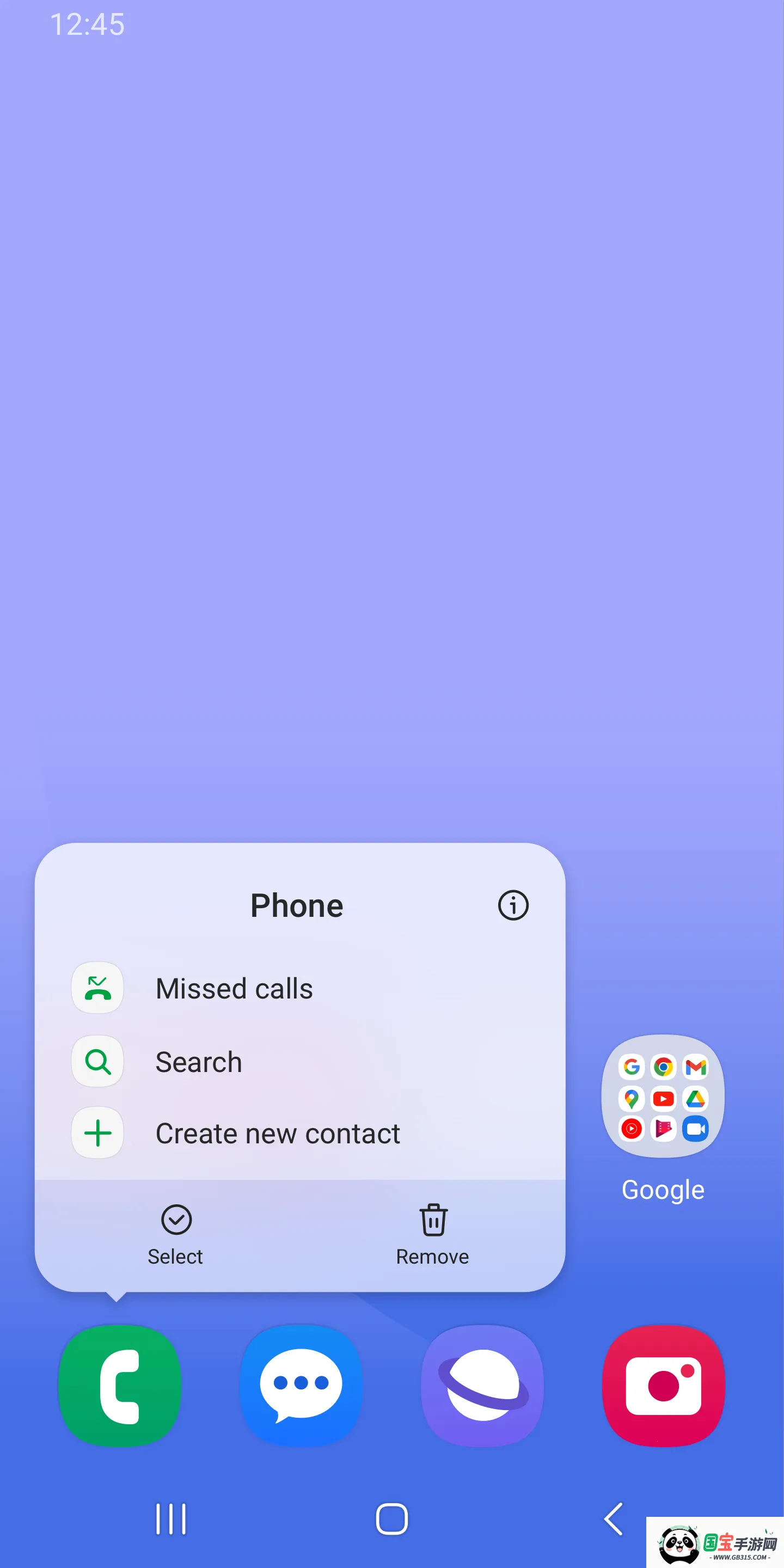Tap Create new contact shortcut
784x1568 pixels.
(278, 1134)
